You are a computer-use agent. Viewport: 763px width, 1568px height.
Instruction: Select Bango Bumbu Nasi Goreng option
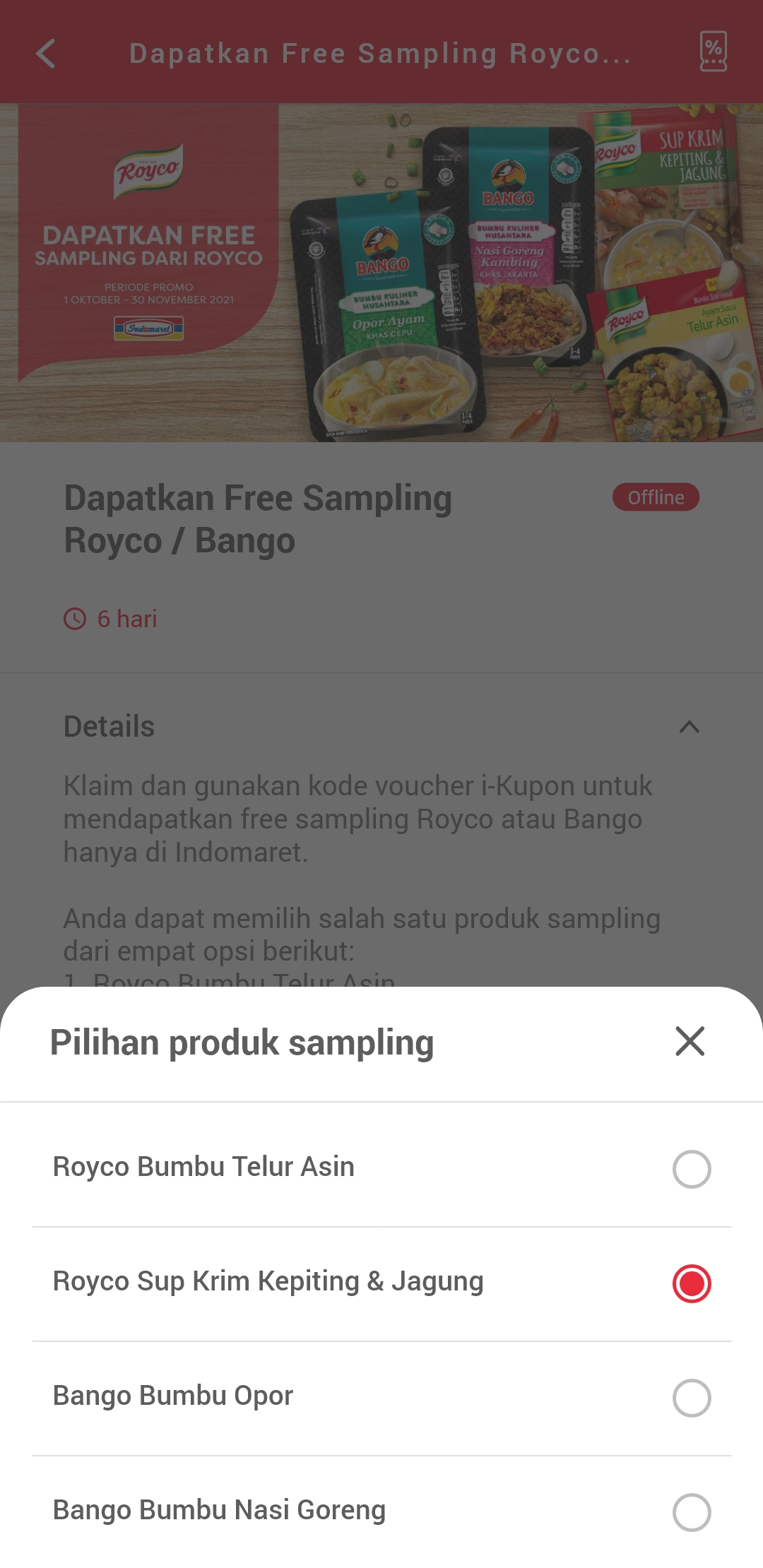tap(381, 1511)
